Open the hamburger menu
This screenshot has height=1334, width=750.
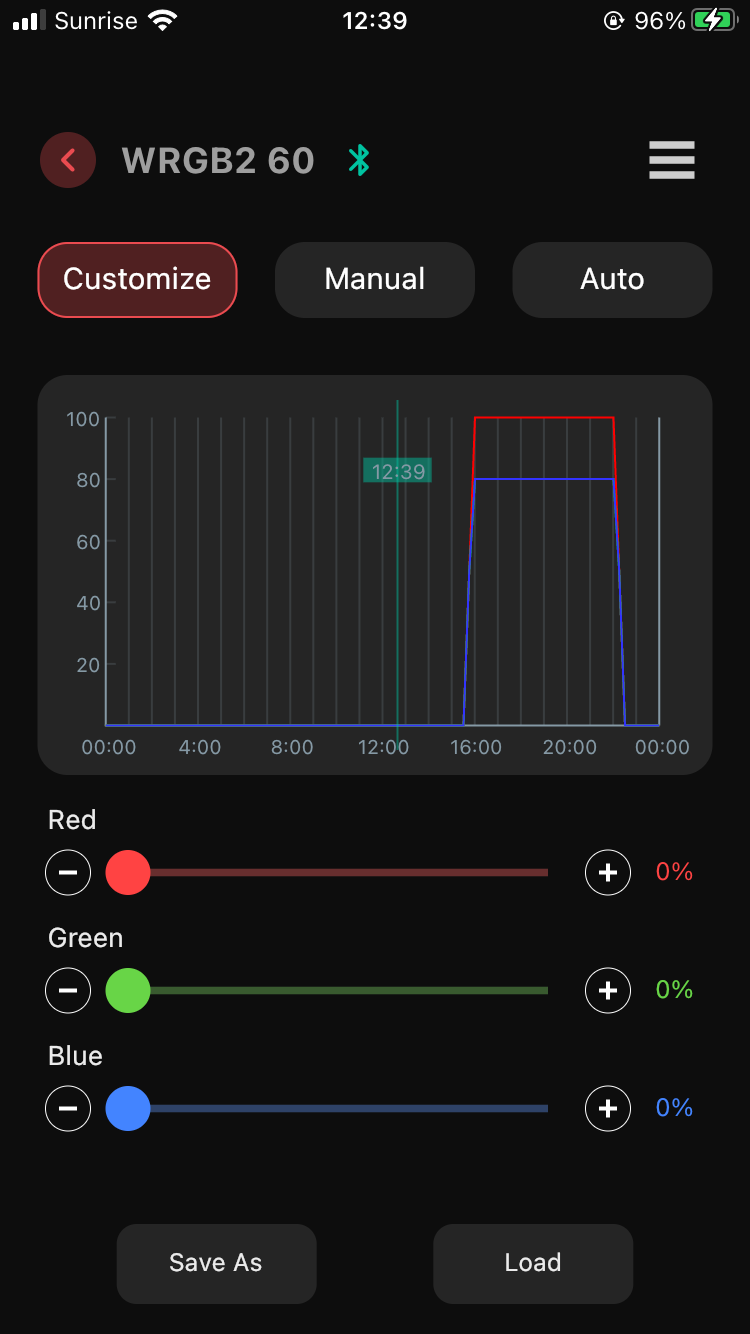(x=671, y=160)
